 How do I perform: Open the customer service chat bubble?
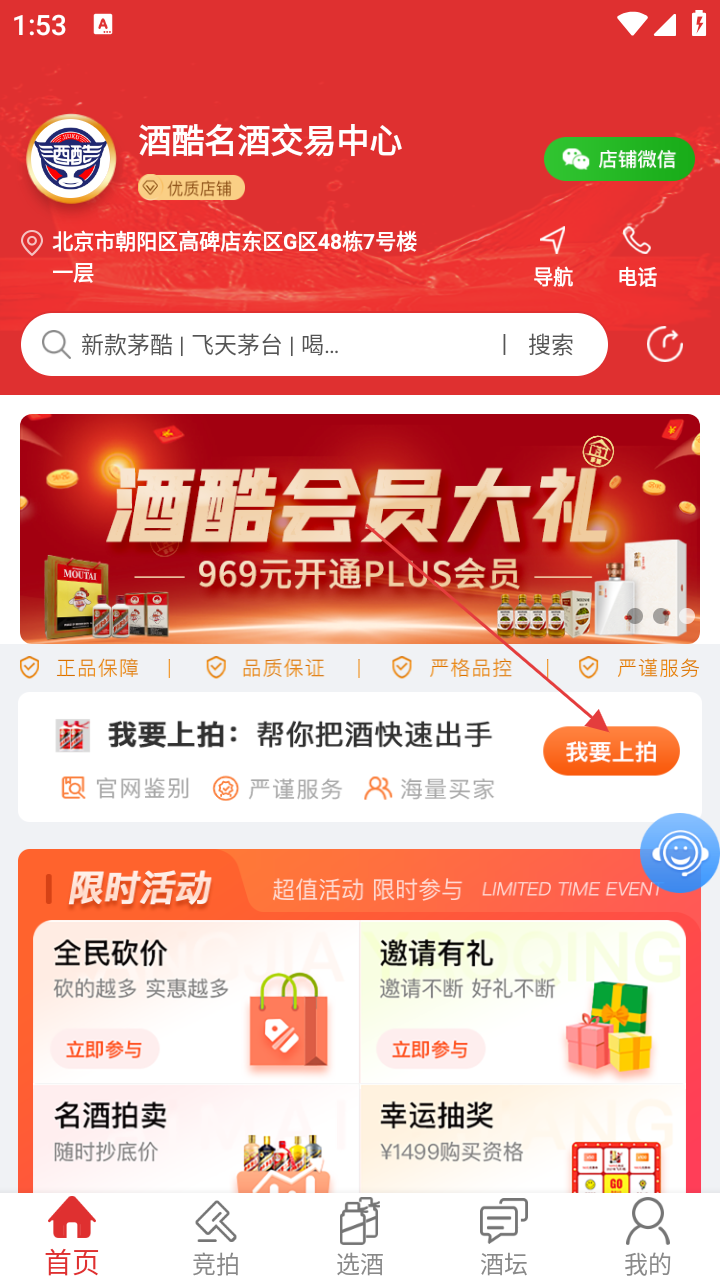coord(679,853)
